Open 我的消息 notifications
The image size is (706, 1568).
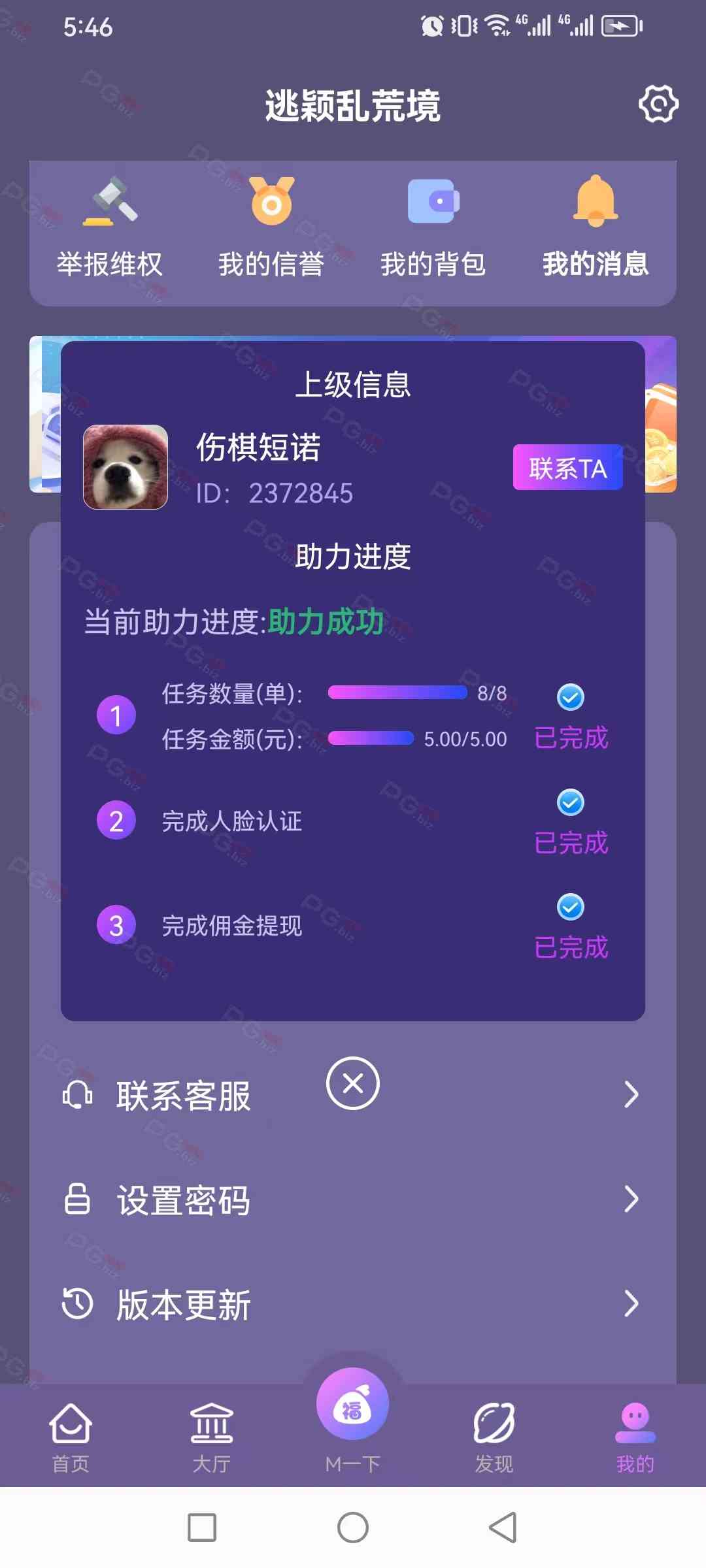(x=595, y=229)
